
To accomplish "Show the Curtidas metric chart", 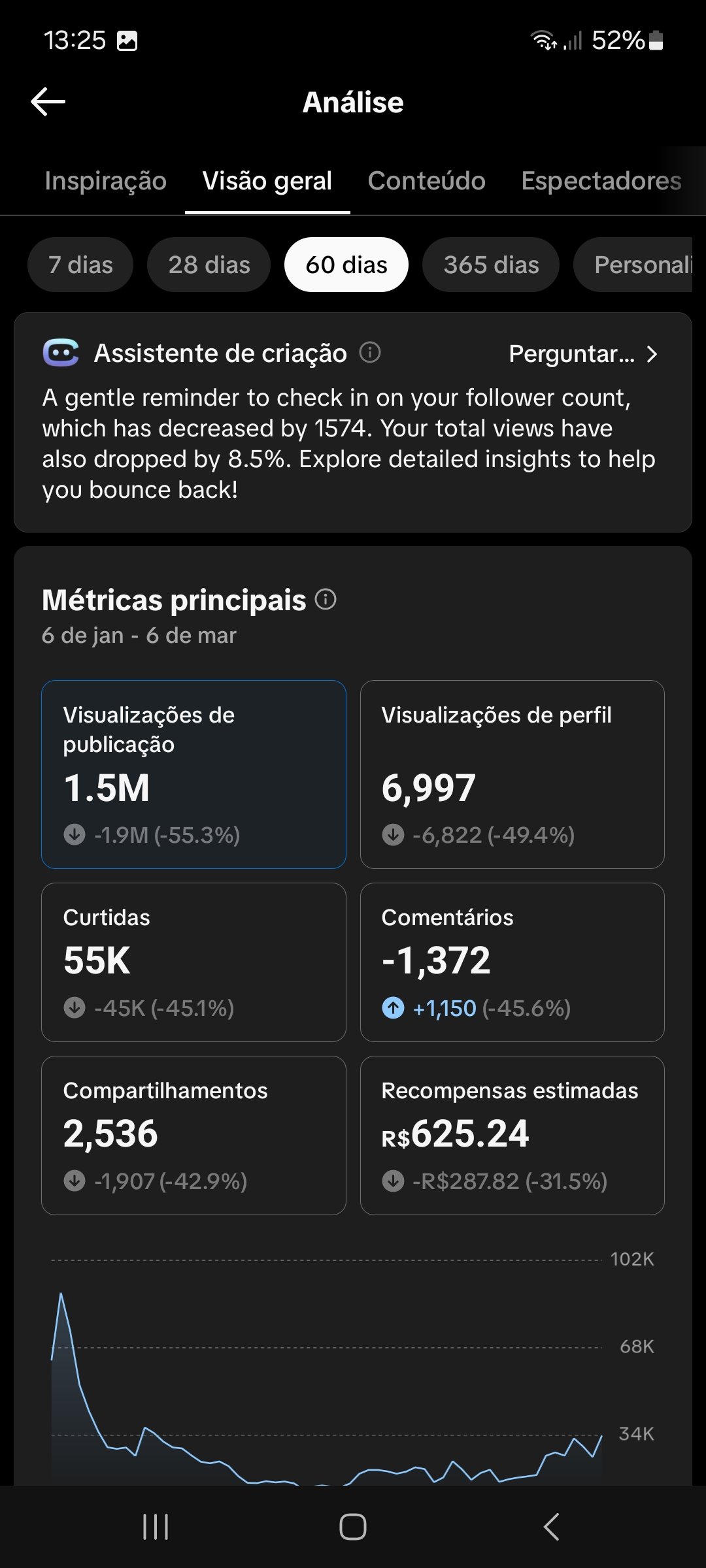I will 193,962.
